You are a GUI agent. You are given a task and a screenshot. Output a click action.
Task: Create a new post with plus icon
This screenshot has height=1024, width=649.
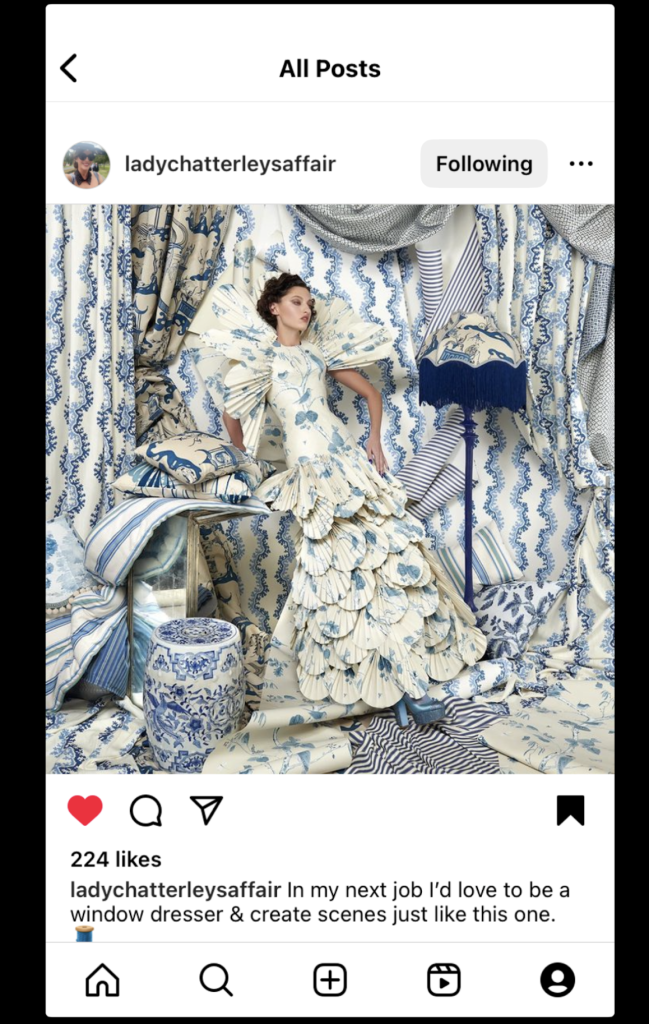click(x=330, y=980)
